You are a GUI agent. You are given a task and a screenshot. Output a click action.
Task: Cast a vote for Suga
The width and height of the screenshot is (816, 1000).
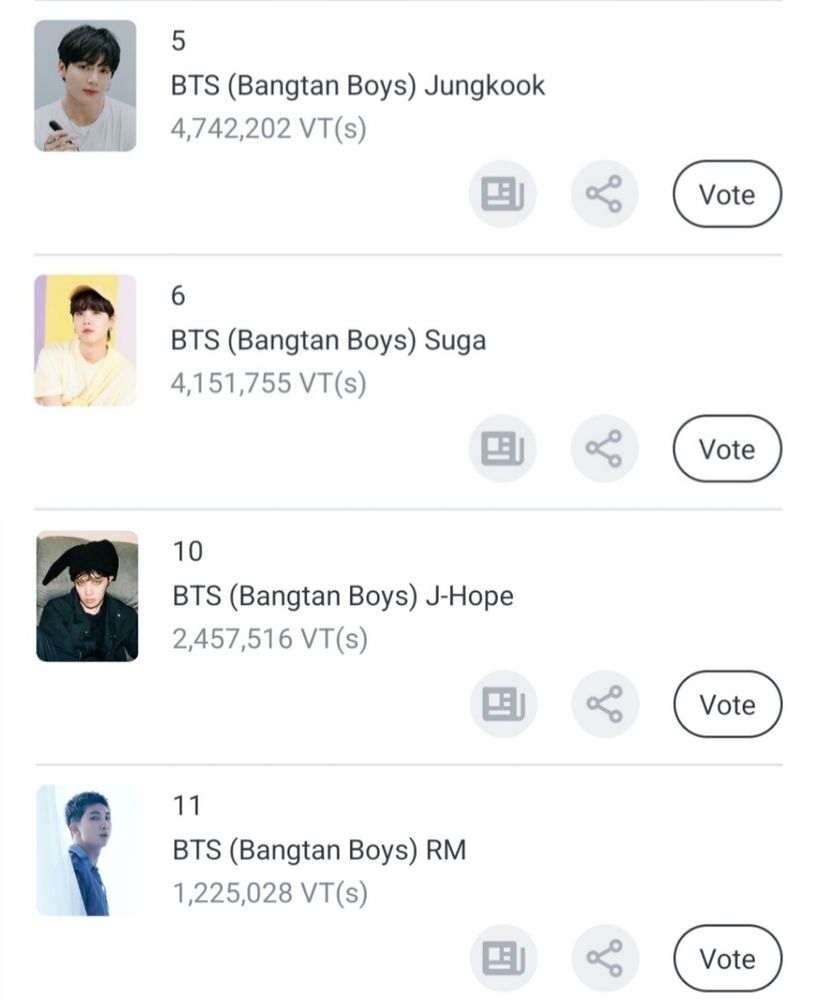pos(726,449)
